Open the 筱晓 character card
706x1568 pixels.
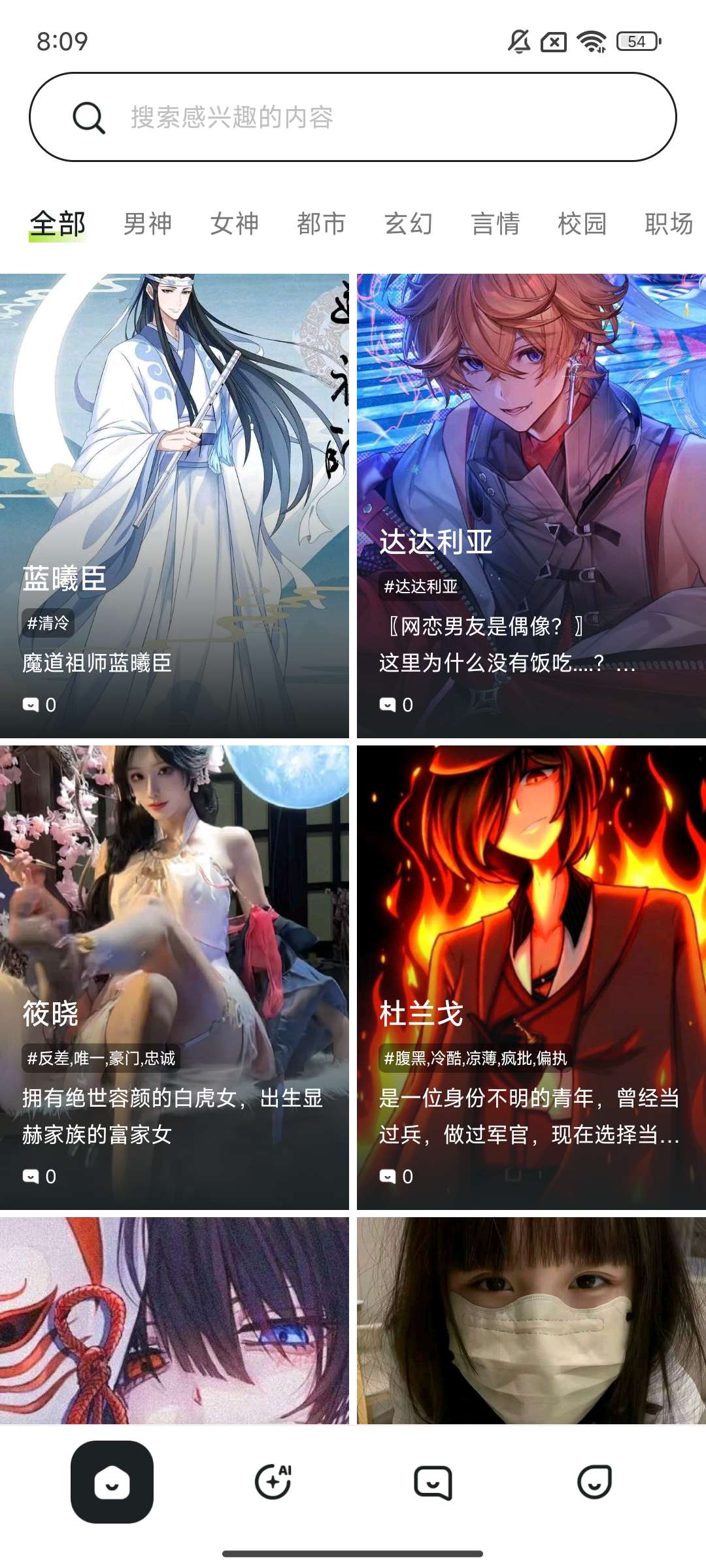coord(175,977)
